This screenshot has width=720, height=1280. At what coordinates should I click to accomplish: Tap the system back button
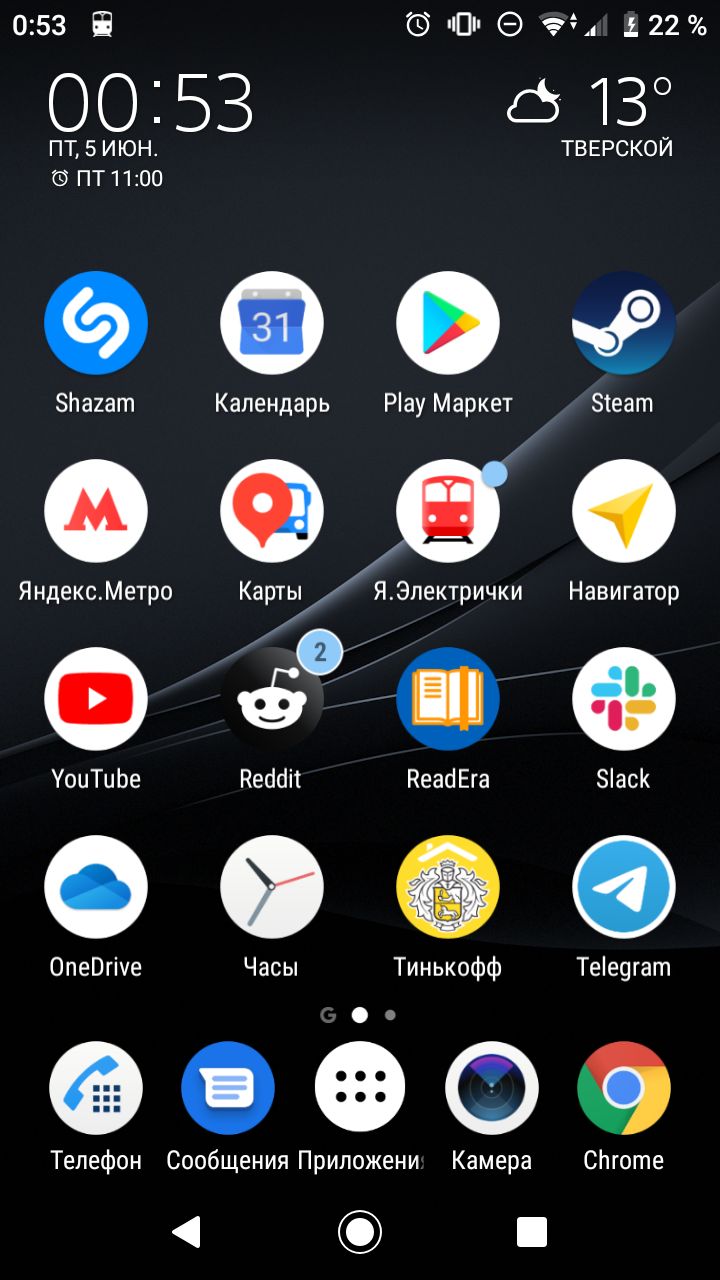click(187, 1232)
